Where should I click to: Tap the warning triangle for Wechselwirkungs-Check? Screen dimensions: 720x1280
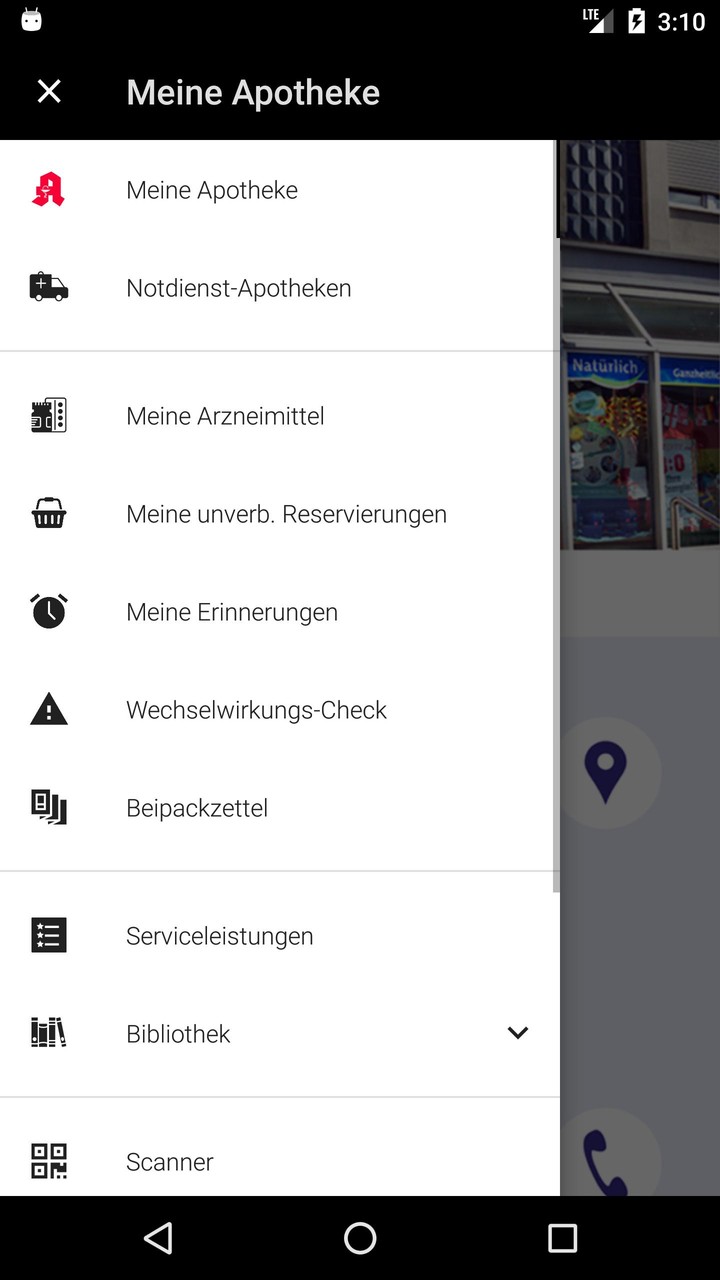48,709
